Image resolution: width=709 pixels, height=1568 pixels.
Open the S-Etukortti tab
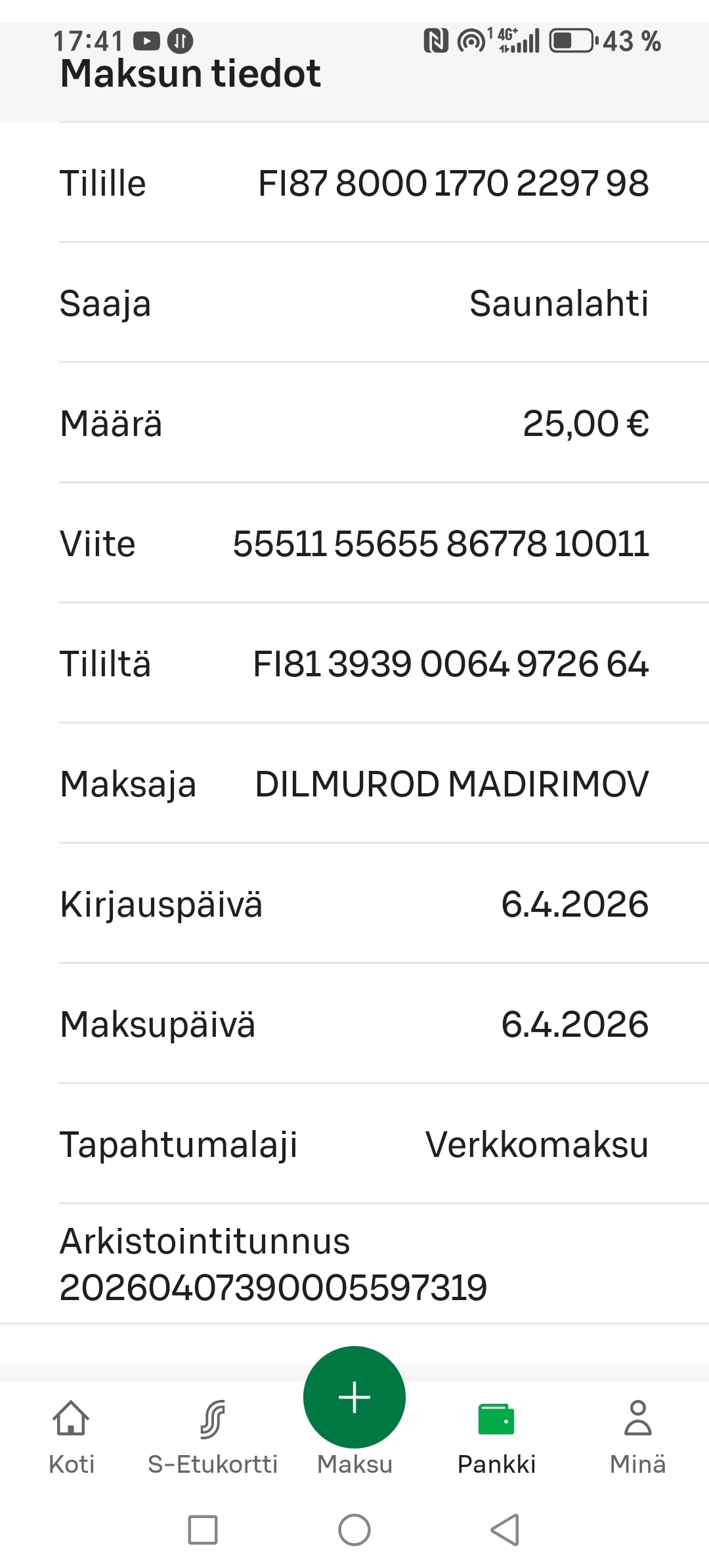pos(213,1435)
